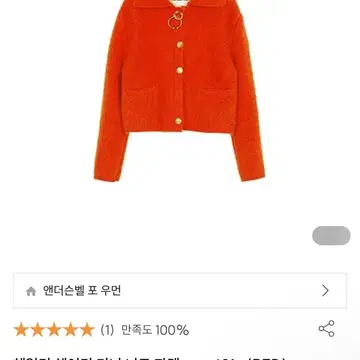Image resolution: width=360 pixels, height=360 pixels.
Task: Share this product via the share icon
Action: coord(326,329)
